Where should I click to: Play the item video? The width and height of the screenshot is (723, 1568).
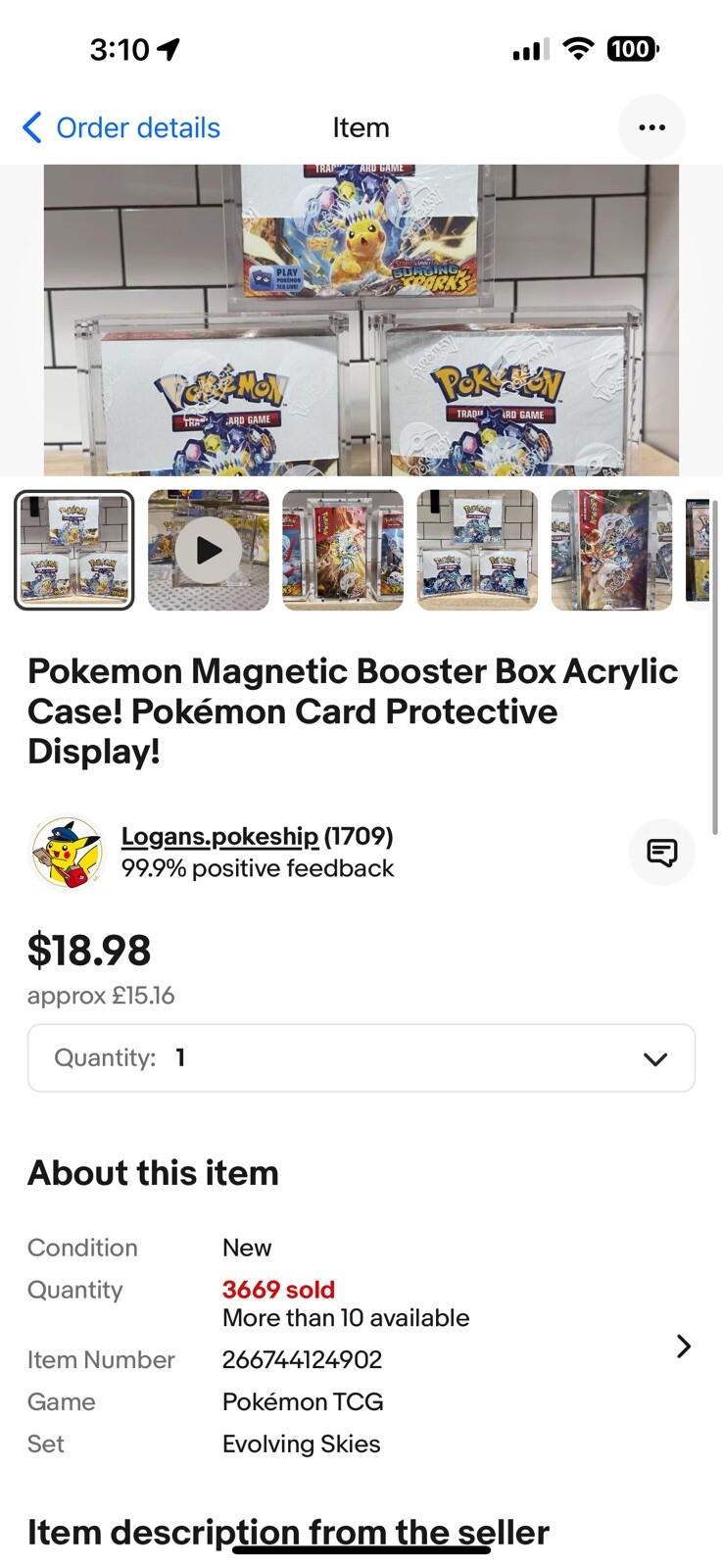click(208, 550)
